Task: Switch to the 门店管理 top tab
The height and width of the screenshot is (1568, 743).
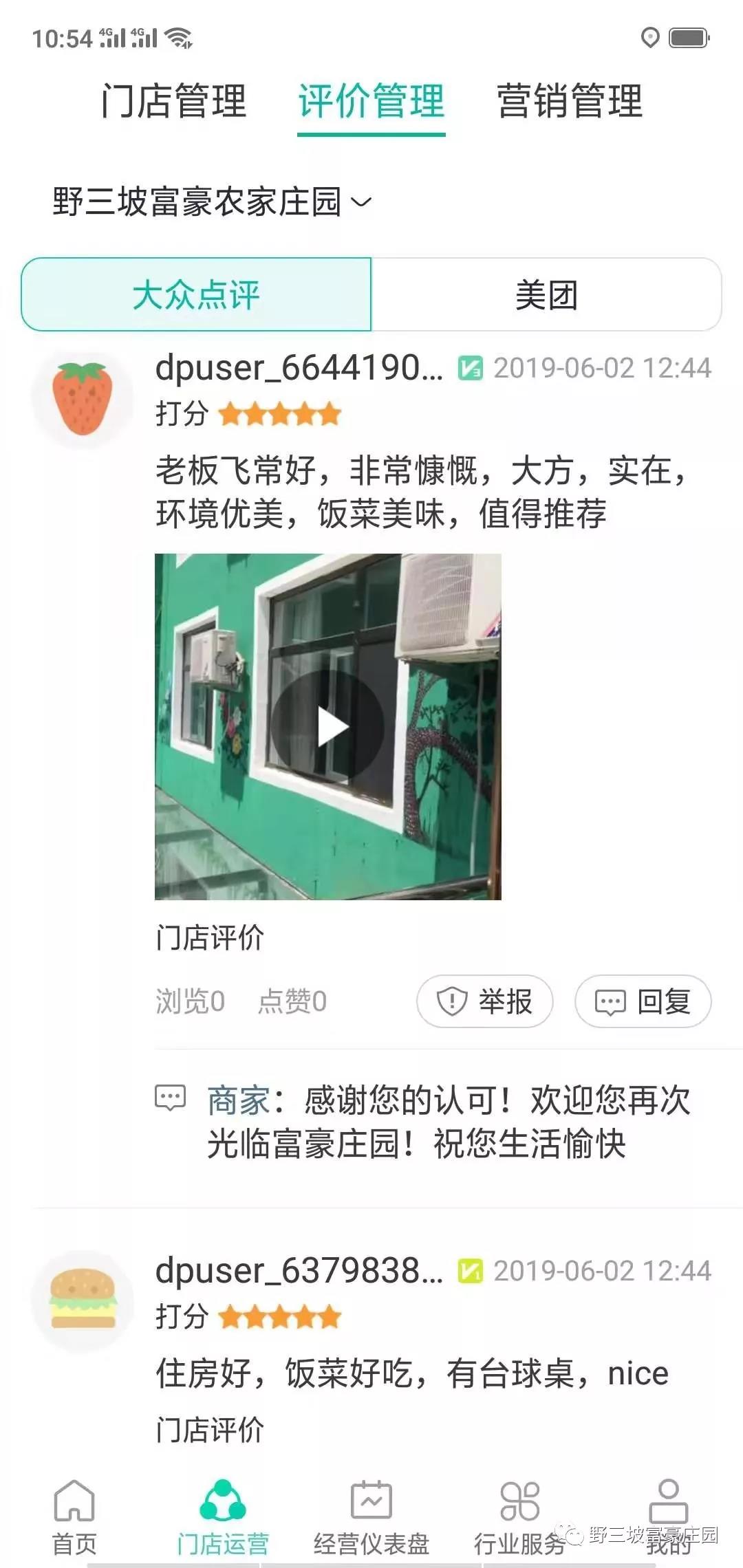Action: click(x=174, y=101)
